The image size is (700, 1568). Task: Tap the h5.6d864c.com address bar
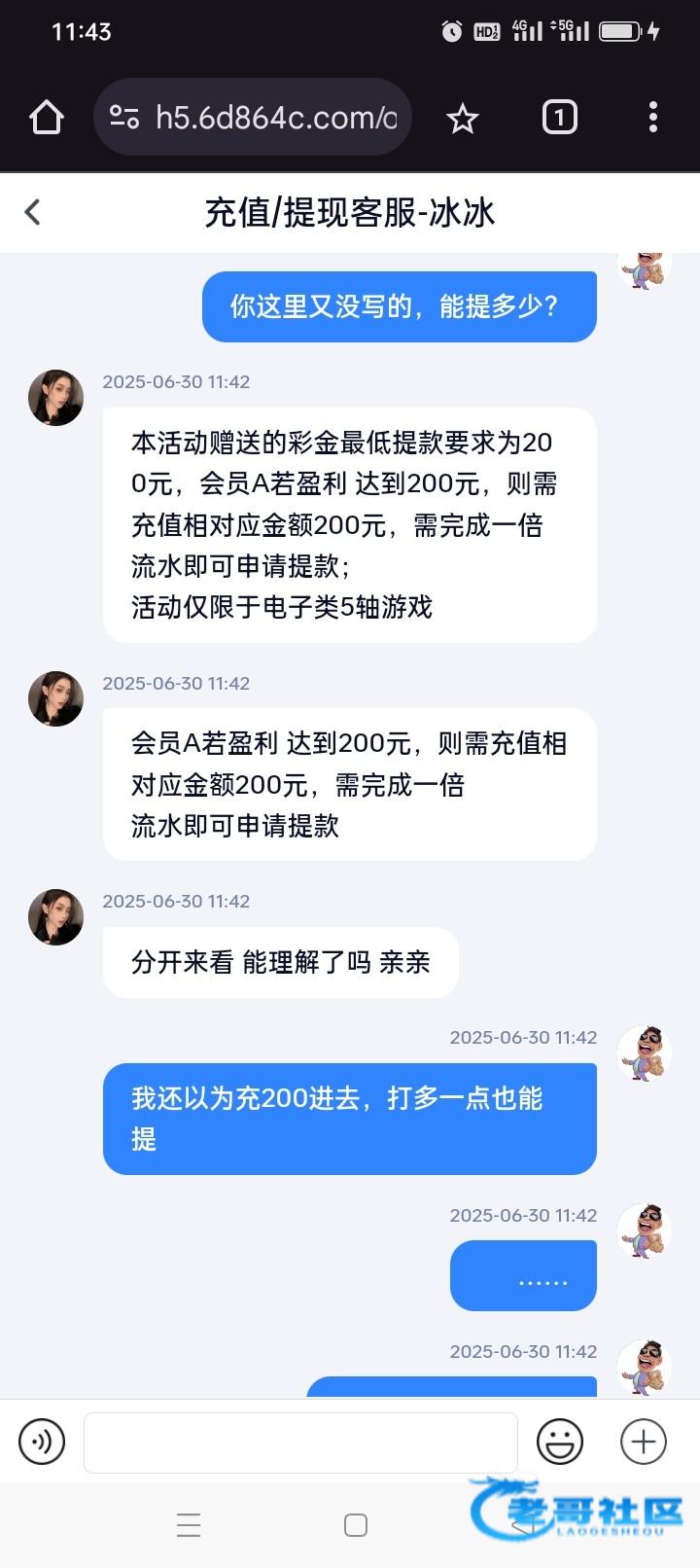(253, 118)
